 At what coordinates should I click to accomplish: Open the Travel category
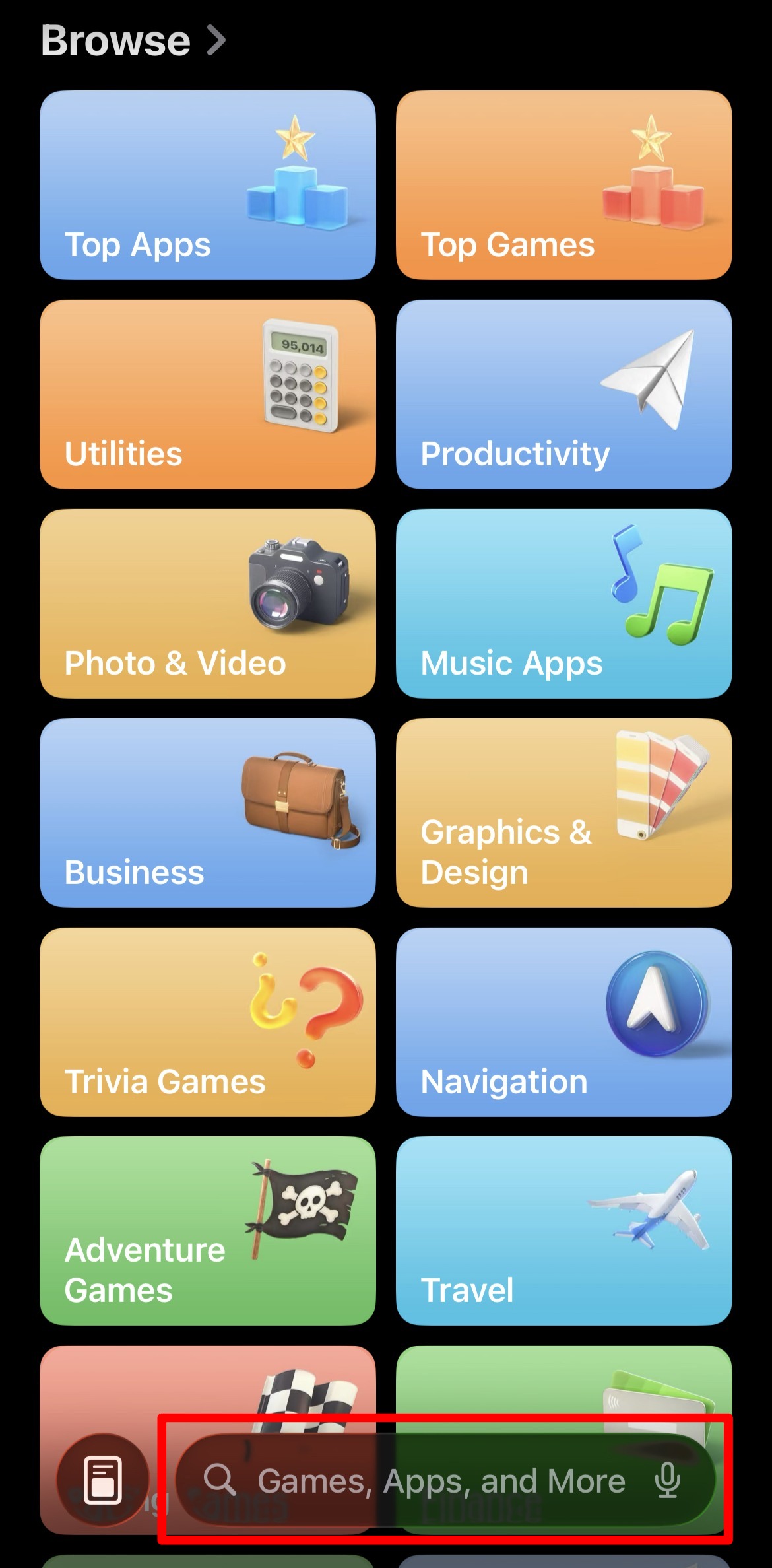tap(563, 1231)
